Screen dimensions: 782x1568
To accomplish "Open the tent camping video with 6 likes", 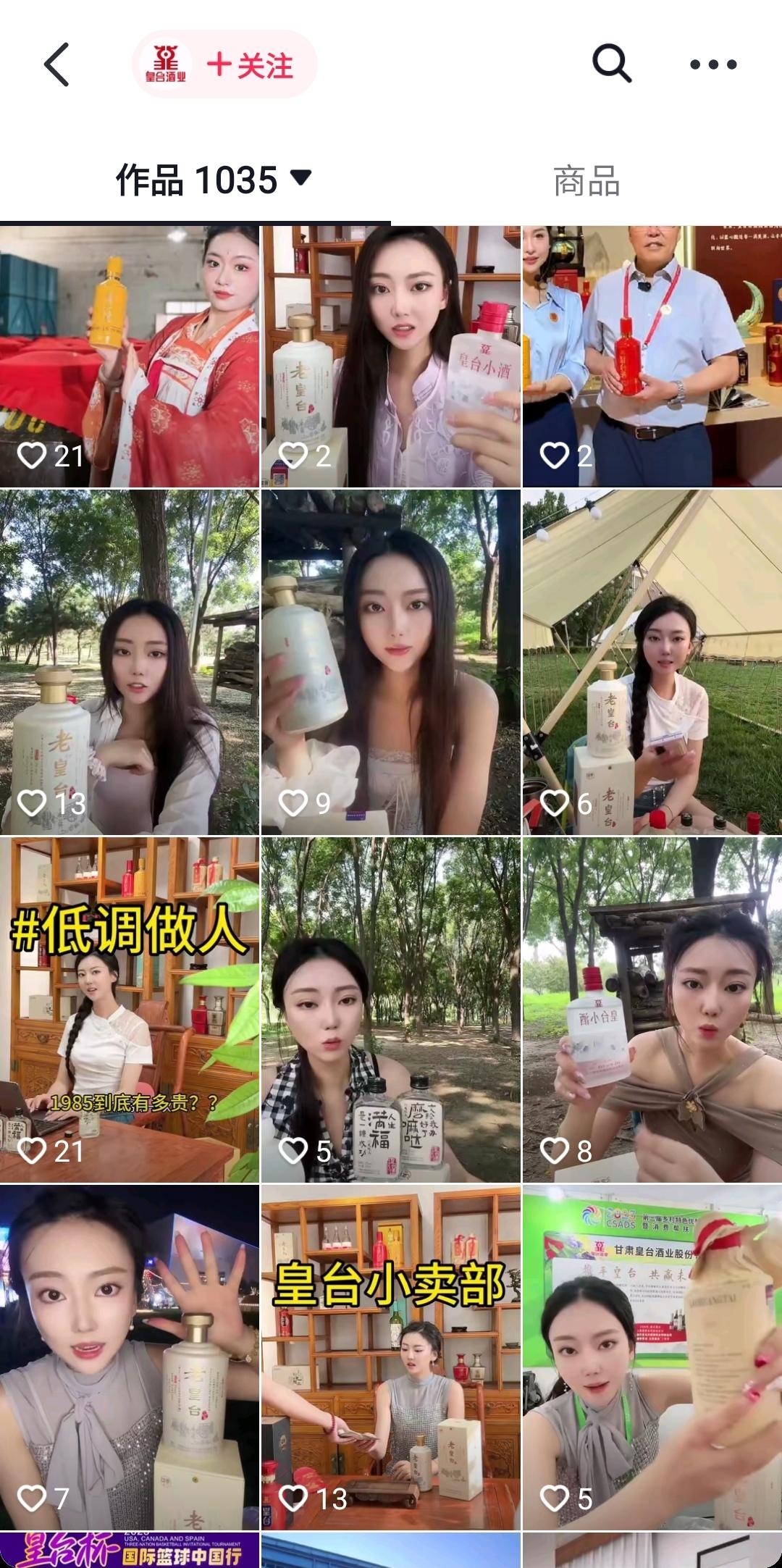I will (652, 662).
